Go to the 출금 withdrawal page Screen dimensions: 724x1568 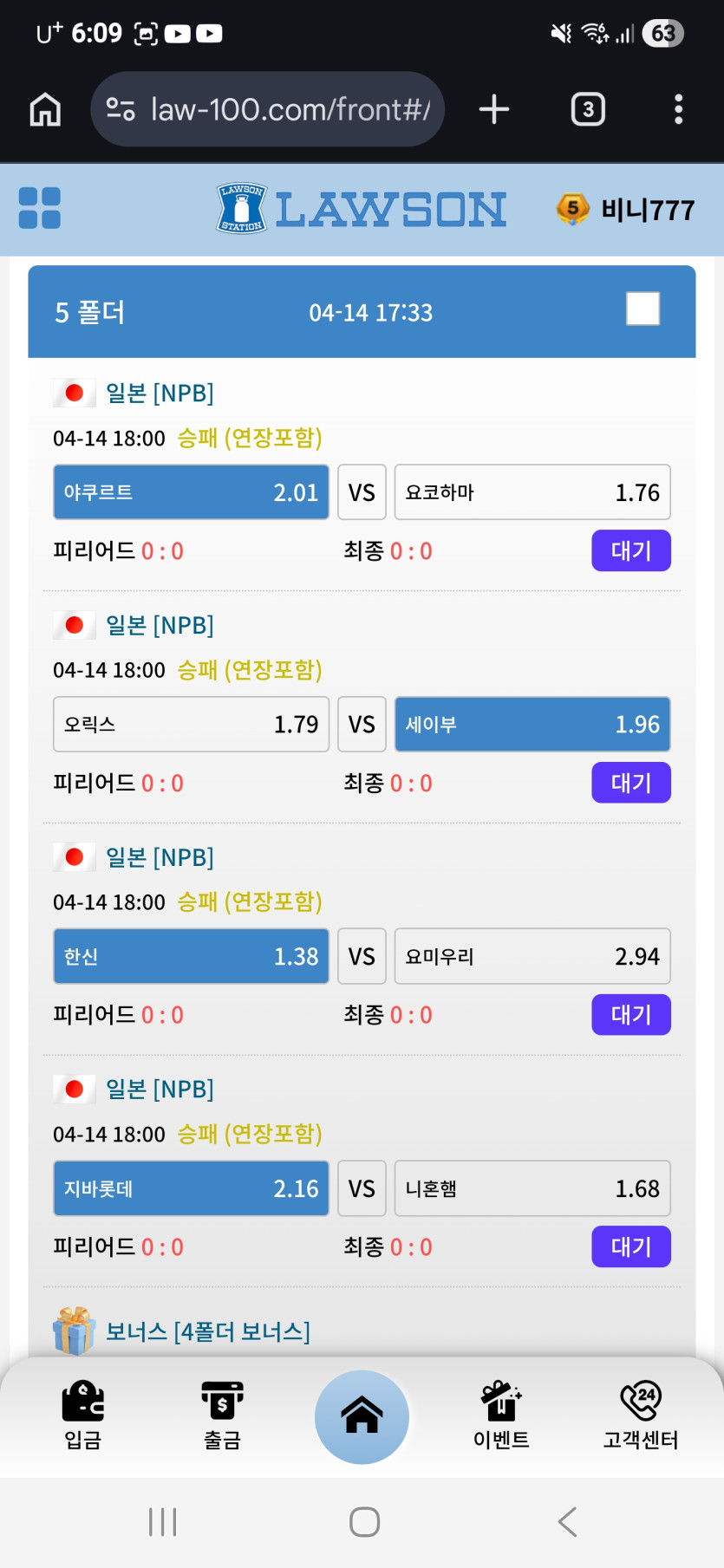tap(222, 1415)
